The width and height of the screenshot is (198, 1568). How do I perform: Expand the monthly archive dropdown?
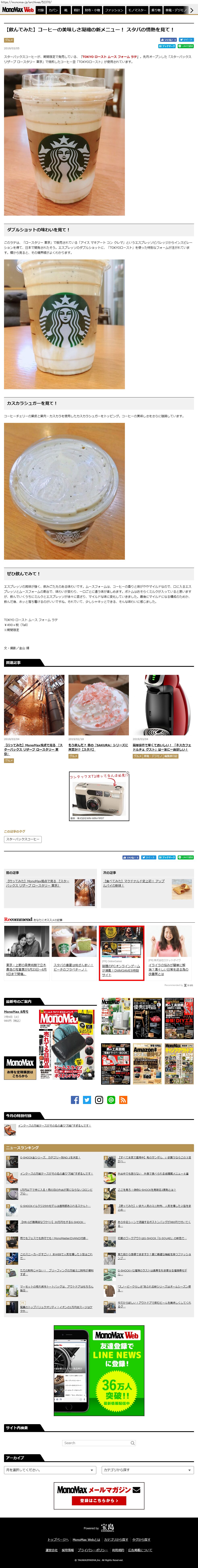pyautogui.click(x=50, y=1470)
